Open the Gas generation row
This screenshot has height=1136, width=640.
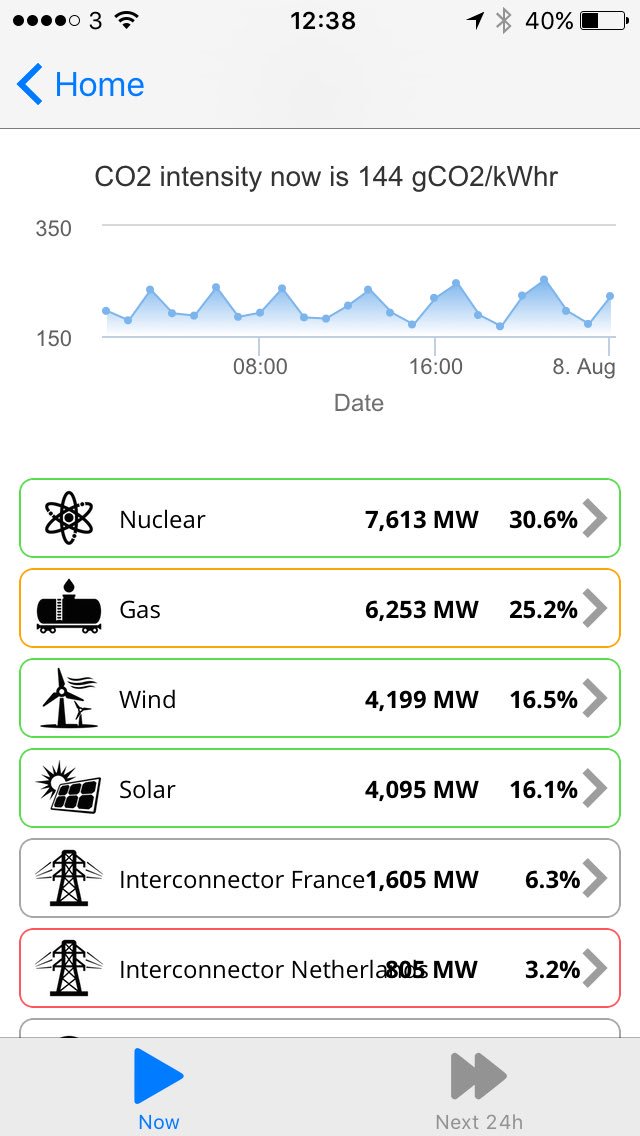[320, 608]
